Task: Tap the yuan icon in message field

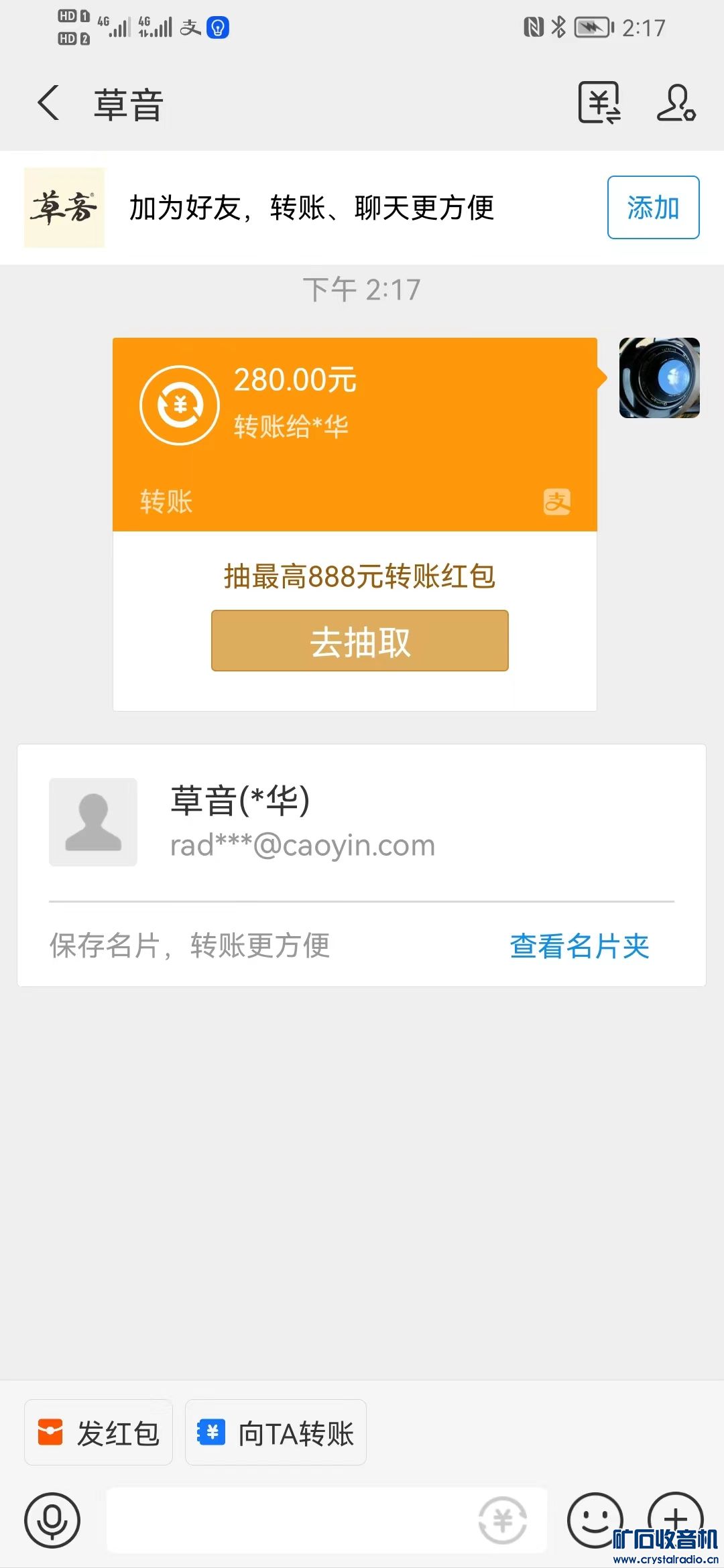Action: (x=503, y=1520)
